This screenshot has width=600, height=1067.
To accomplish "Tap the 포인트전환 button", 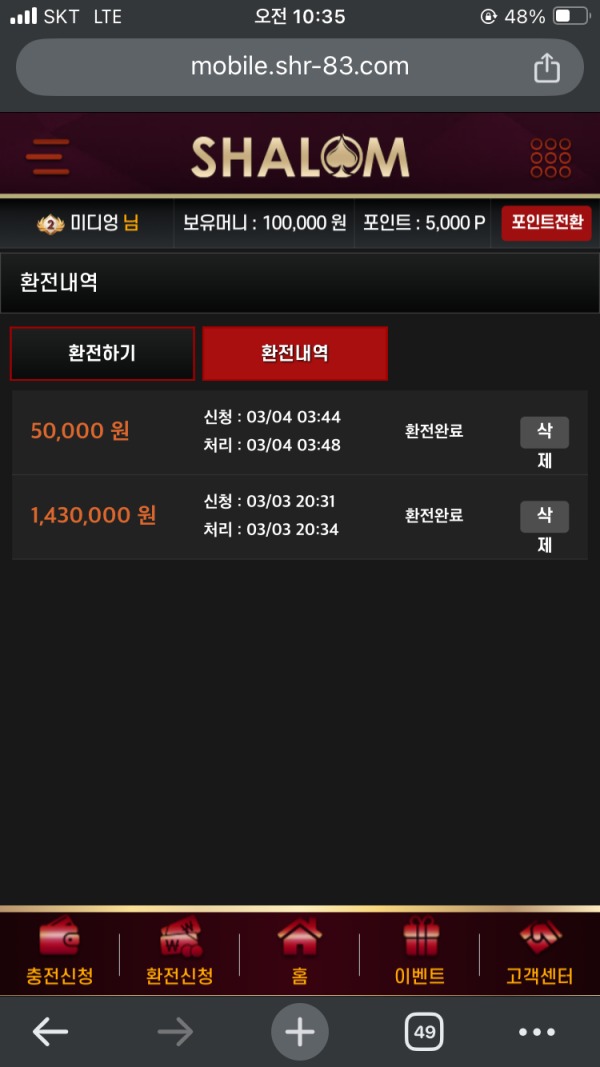I will pyautogui.click(x=546, y=223).
